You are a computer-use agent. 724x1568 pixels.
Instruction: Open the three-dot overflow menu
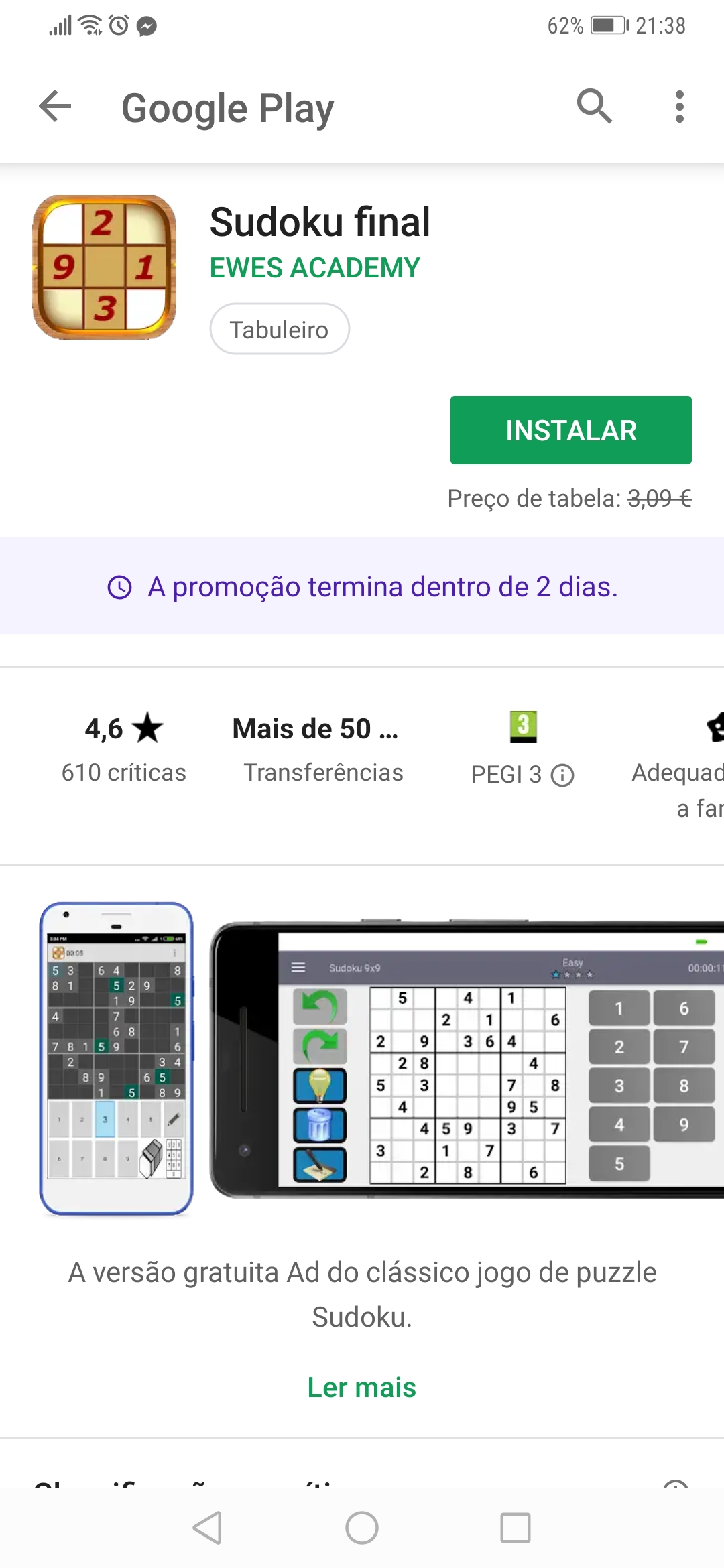(679, 107)
